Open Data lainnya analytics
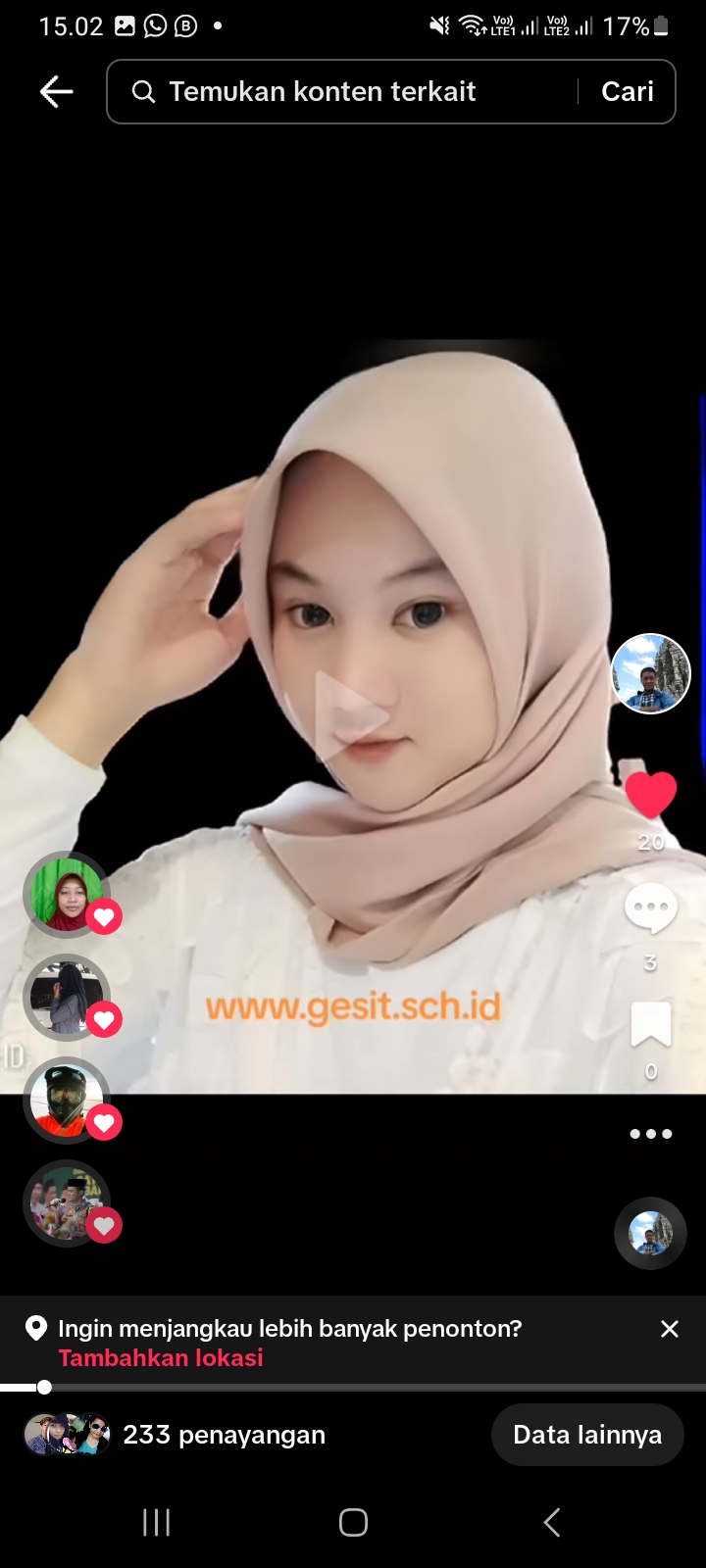The width and height of the screenshot is (706, 1568). click(587, 1435)
